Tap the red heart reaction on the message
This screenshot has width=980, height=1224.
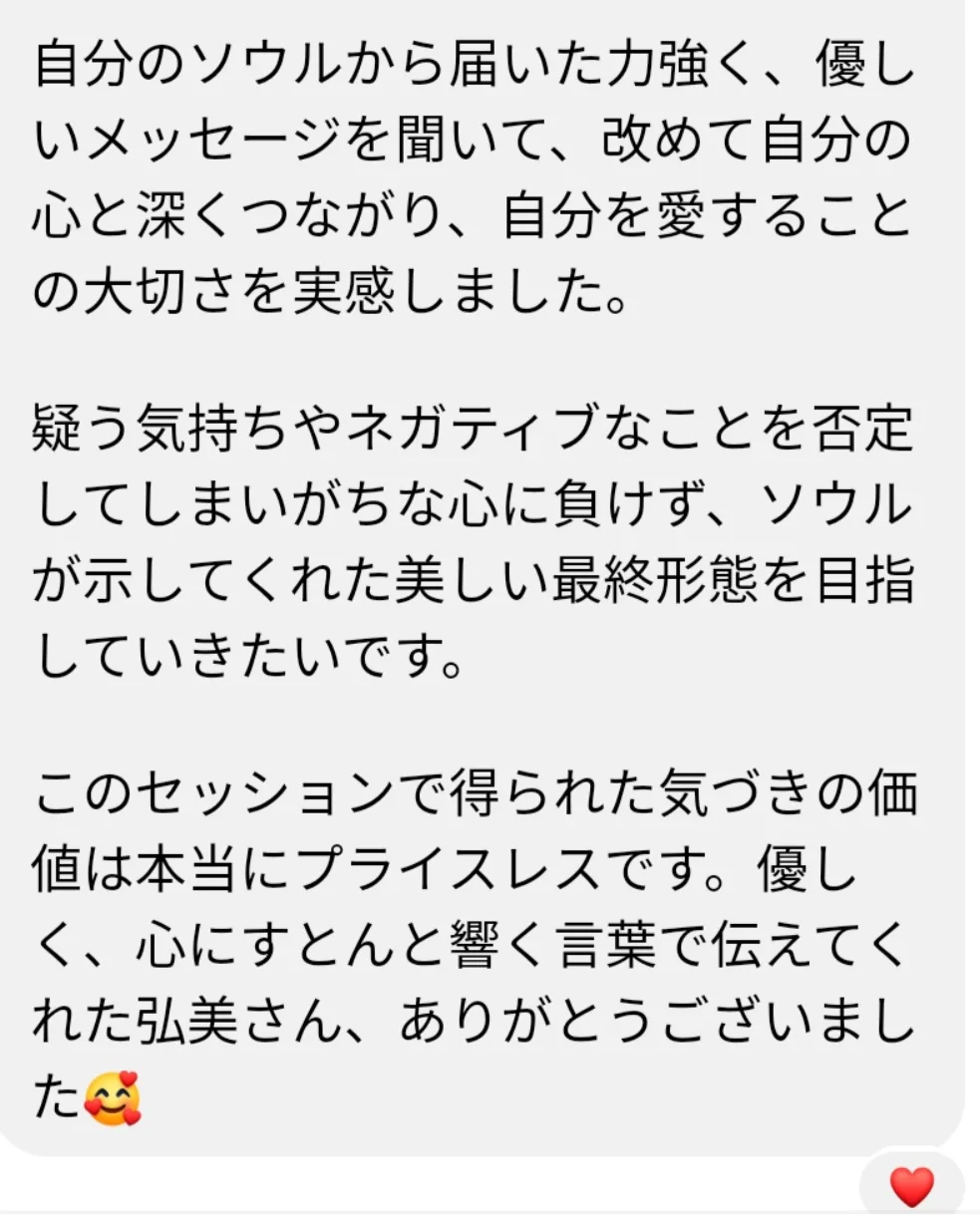tap(911, 1187)
